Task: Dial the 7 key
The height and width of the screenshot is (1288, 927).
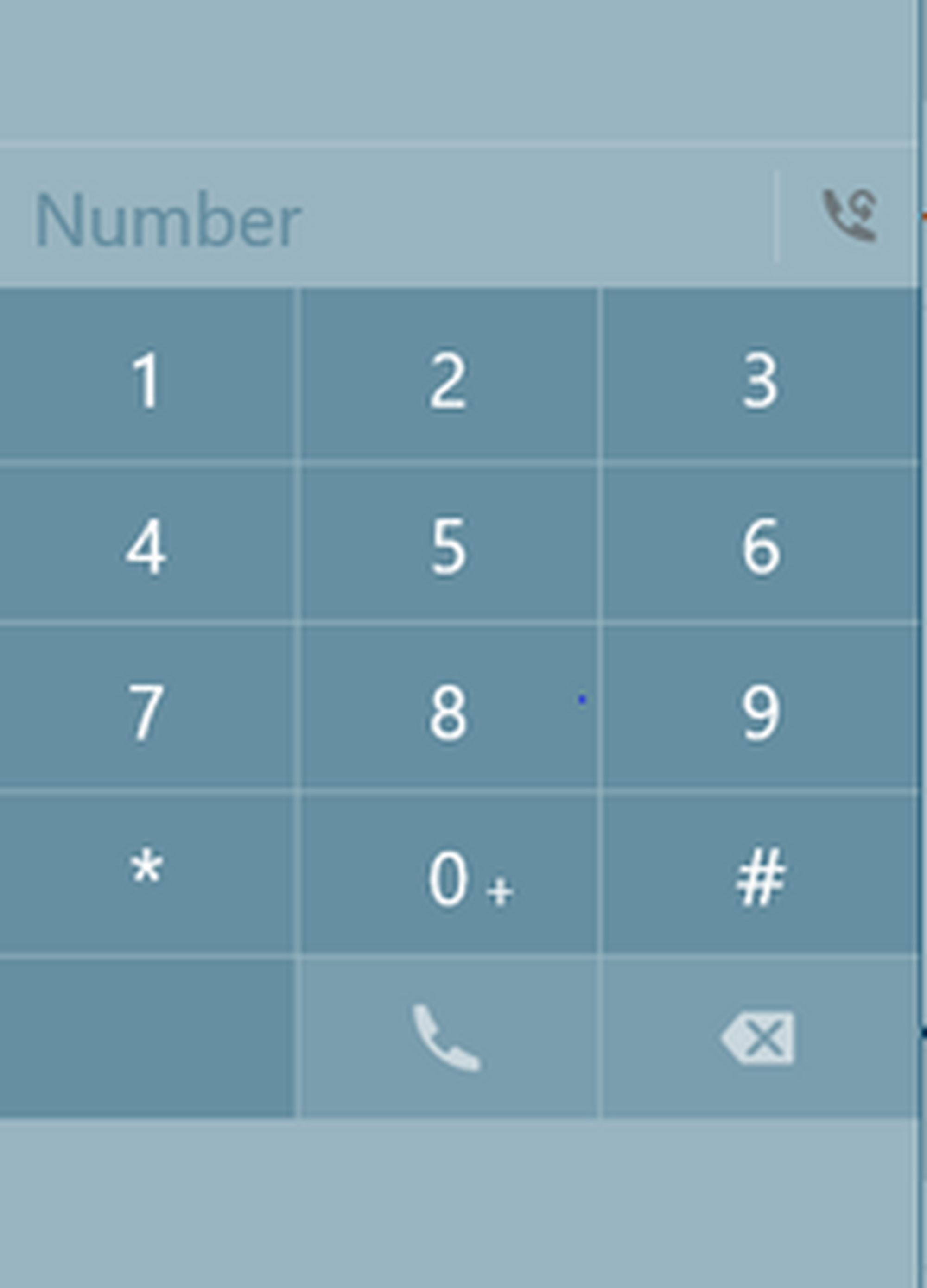Action: click(x=146, y=711)
